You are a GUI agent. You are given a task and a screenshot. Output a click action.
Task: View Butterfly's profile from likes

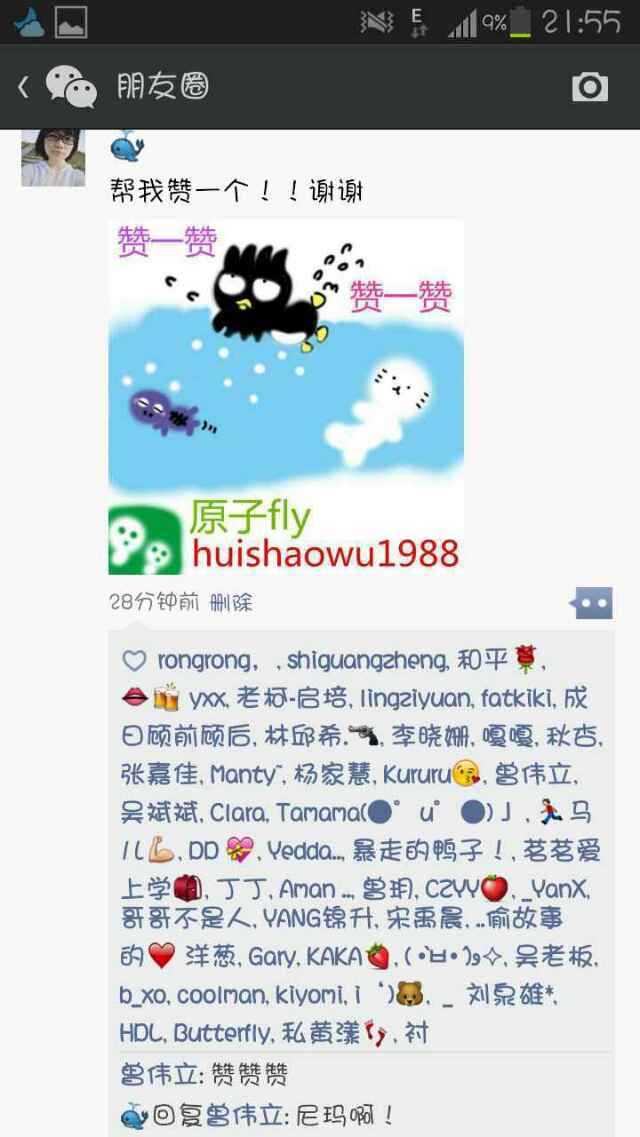click(221, 1032)
